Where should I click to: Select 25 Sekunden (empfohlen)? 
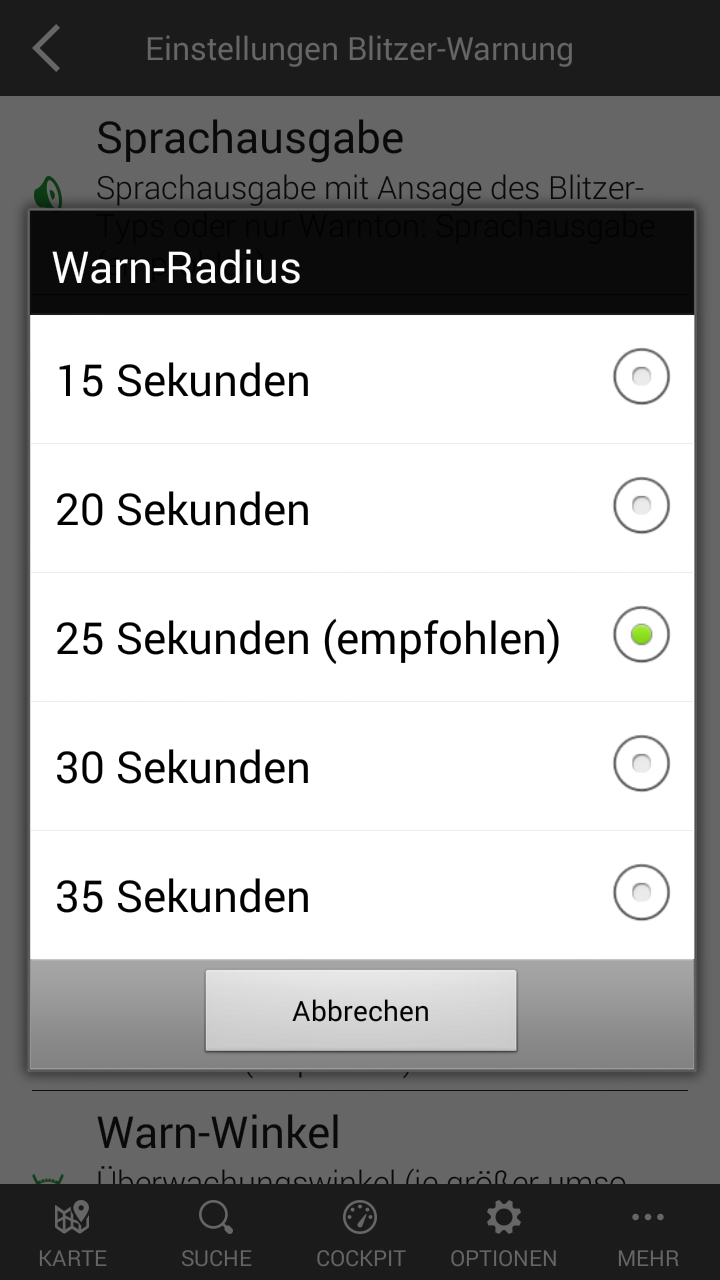pos(361,637)
